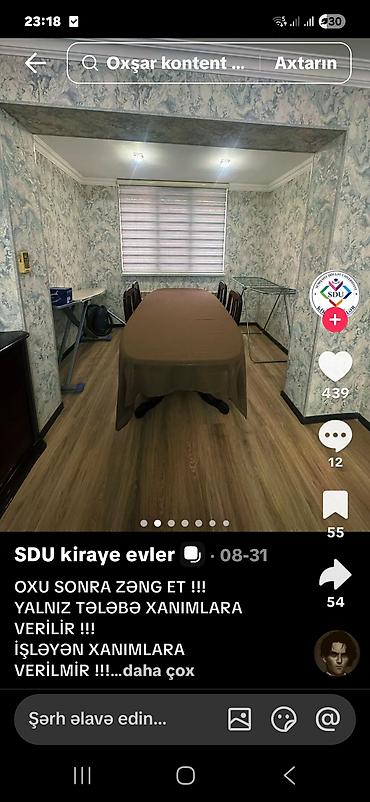Open SDU kiraye evler username
Screen dimensions: 370x802
pos(95,554)
